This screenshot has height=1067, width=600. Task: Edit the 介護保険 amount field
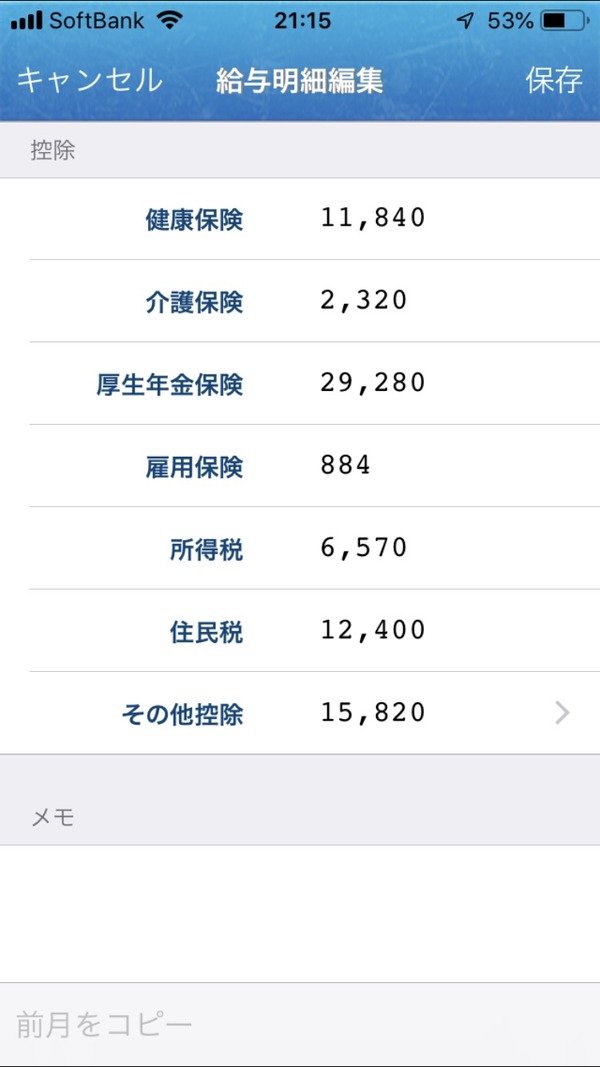[449, 301]
